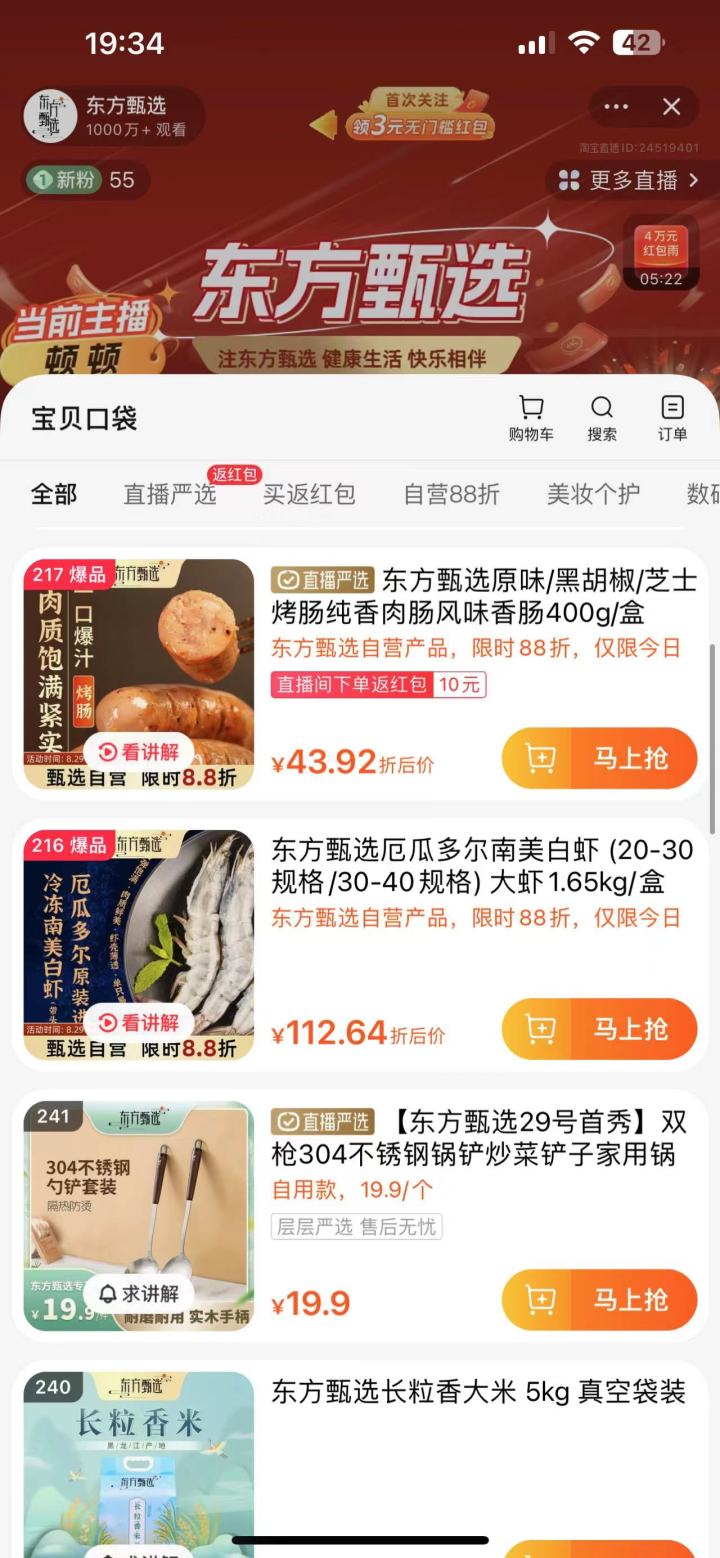
Task: Tap 马上抢 for the 双枪304 锅铲
Action: click(599, 1299)
